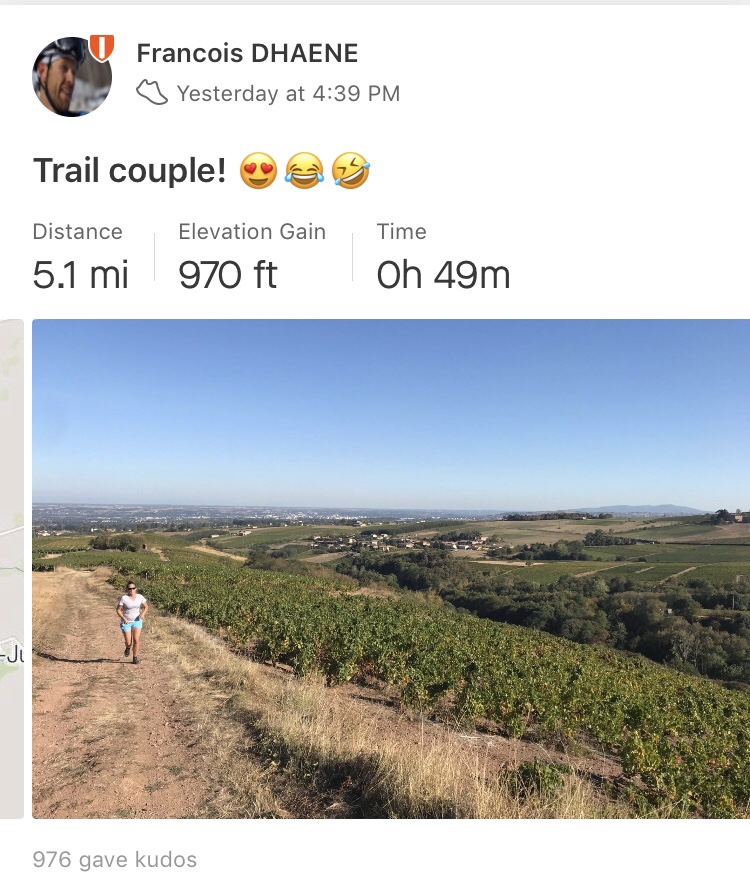
Task: Open the Trail couple! activity
Action: [130, 171]
